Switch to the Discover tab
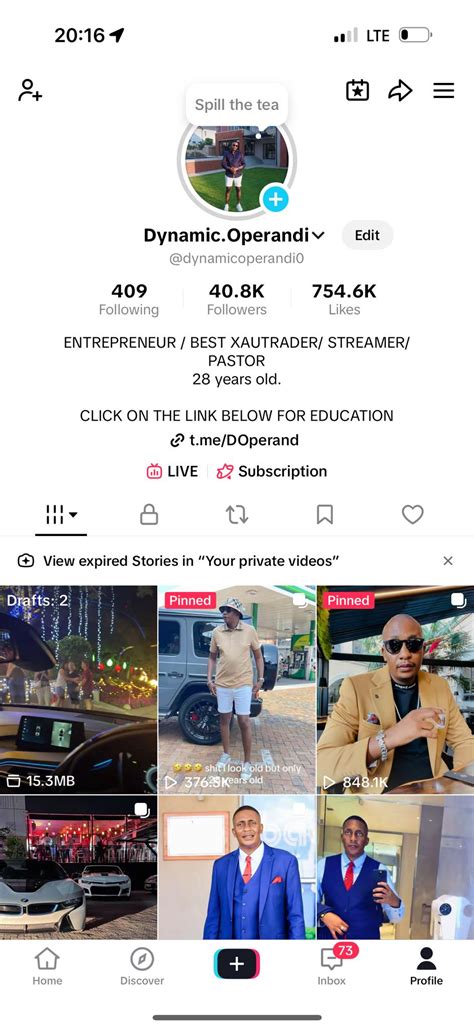 [x=142, y=965]
